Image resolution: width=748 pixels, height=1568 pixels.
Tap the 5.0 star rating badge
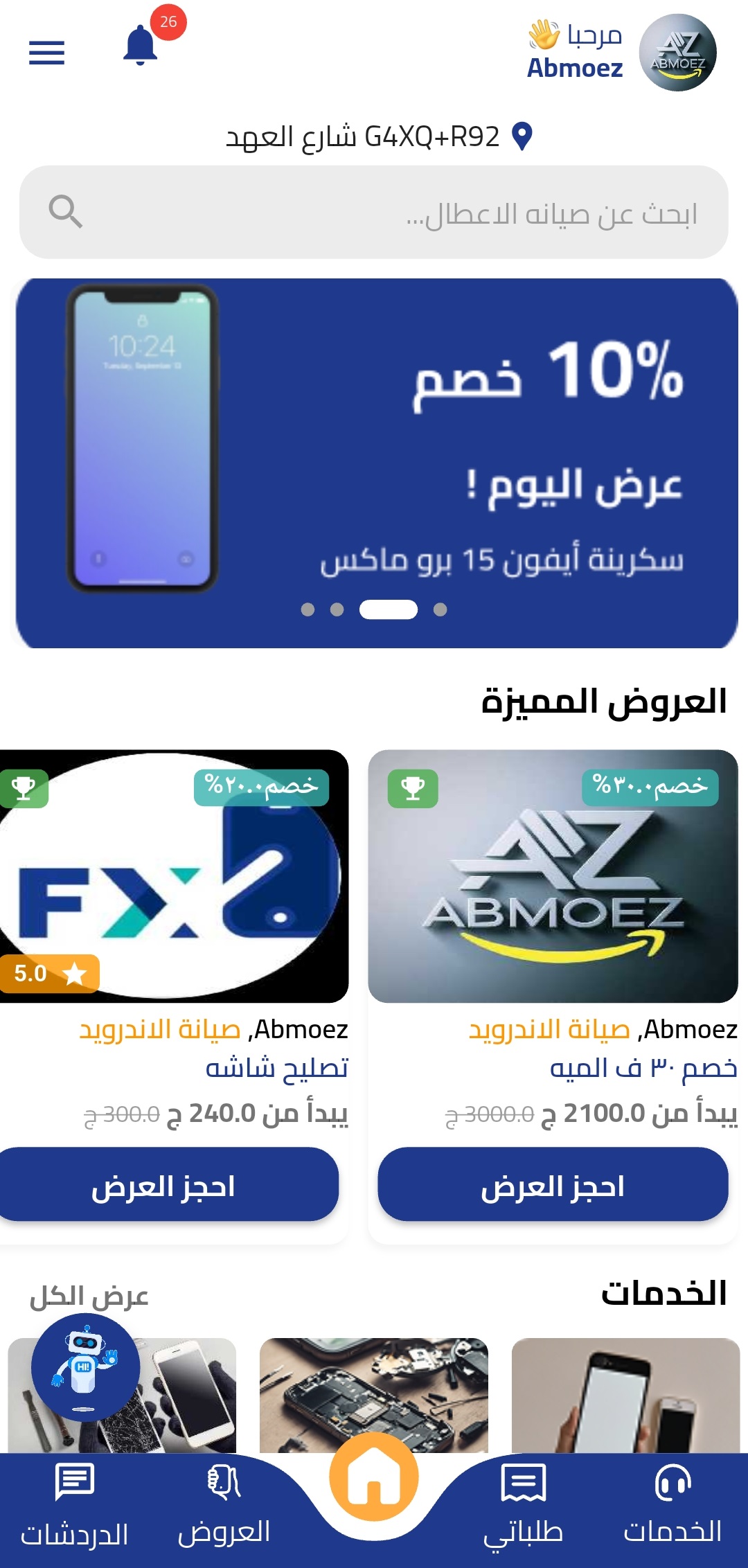[x=49, y=973]
